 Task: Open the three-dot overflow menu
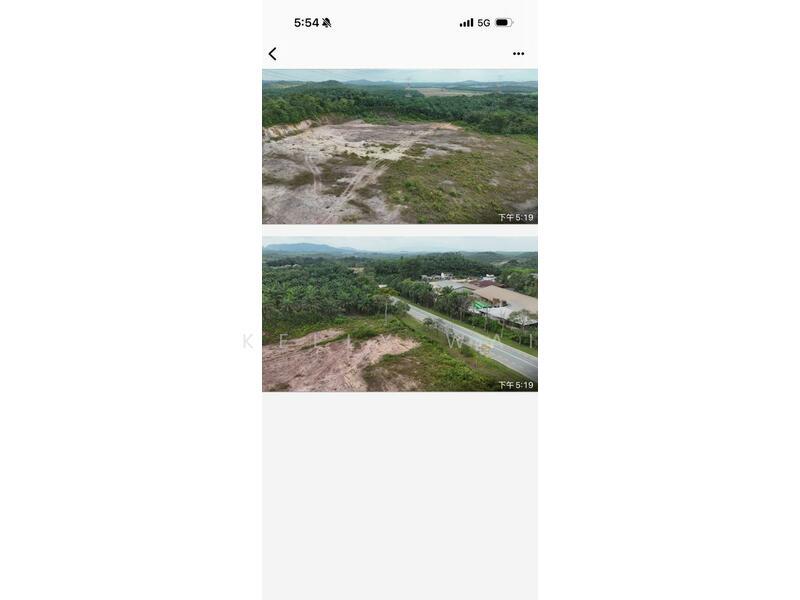click(518, 54)
